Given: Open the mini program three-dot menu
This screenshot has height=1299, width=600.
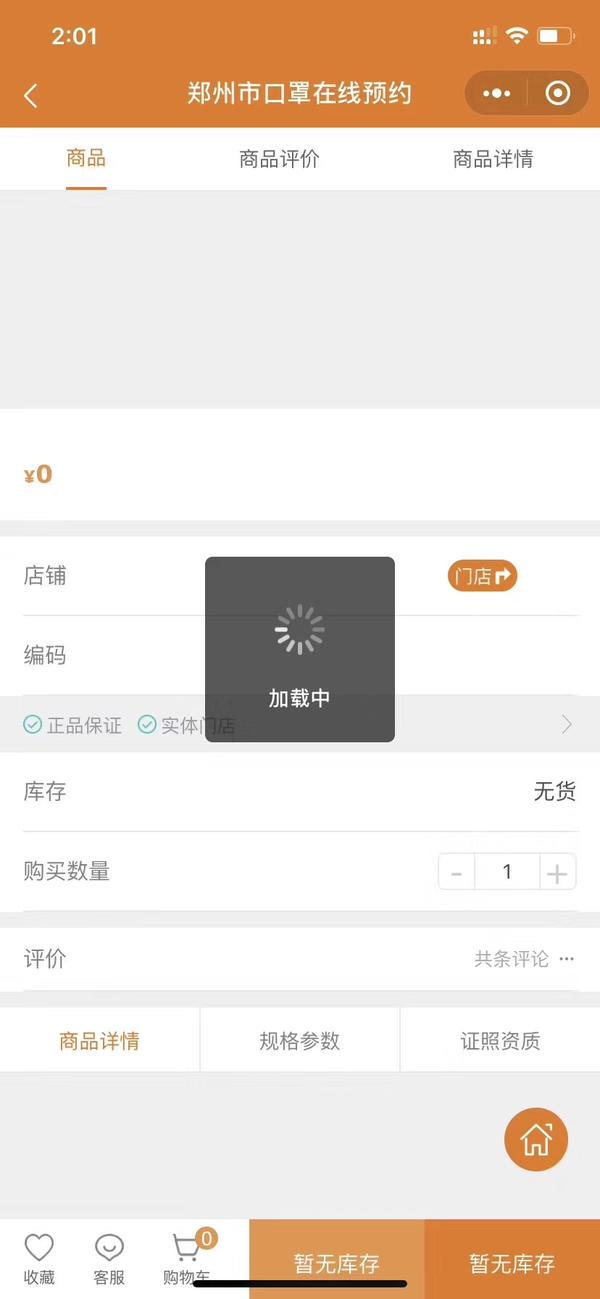Looking at the screenshot, I should tap(496, 94).
